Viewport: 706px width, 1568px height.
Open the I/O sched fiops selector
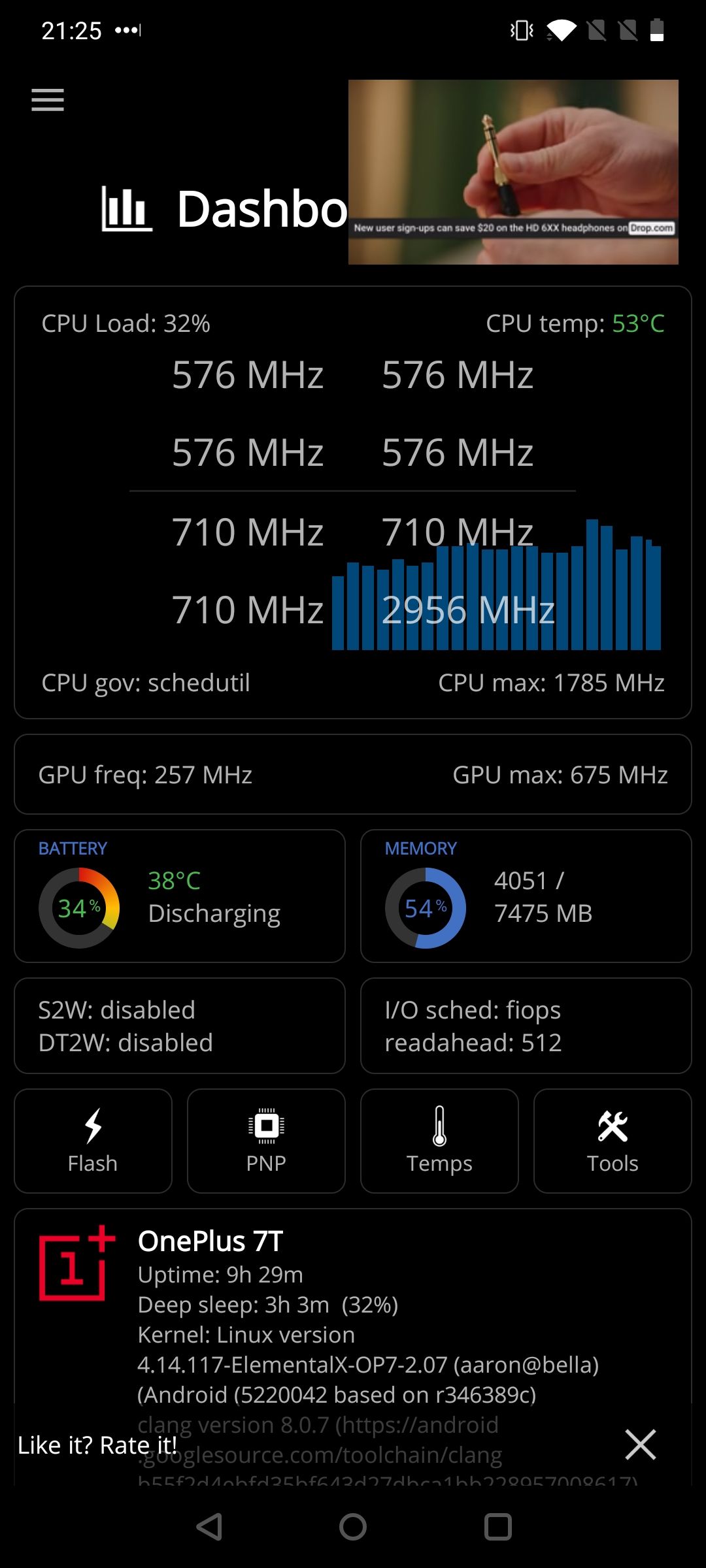tap(473, 1009)
